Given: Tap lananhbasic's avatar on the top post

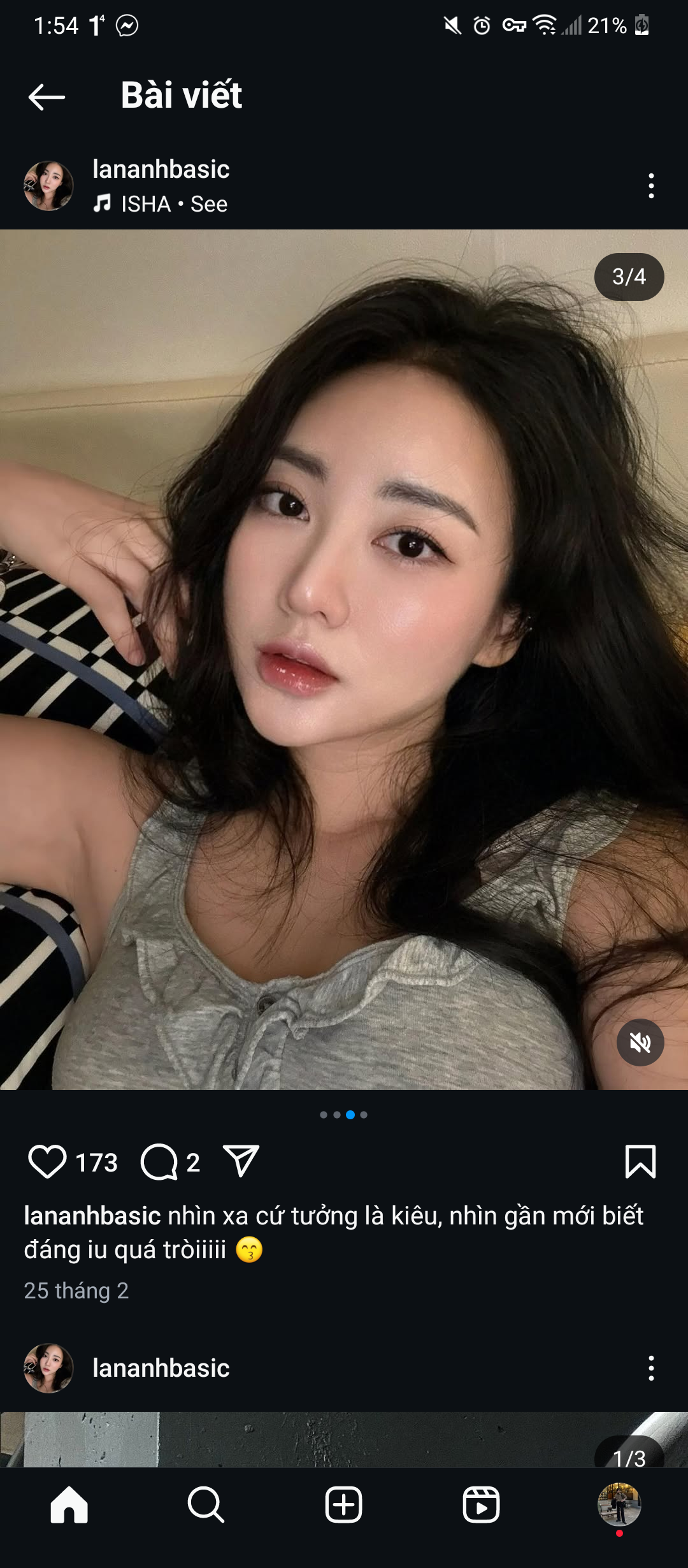Looking at the screenshot, I should (x=48, y=186).
